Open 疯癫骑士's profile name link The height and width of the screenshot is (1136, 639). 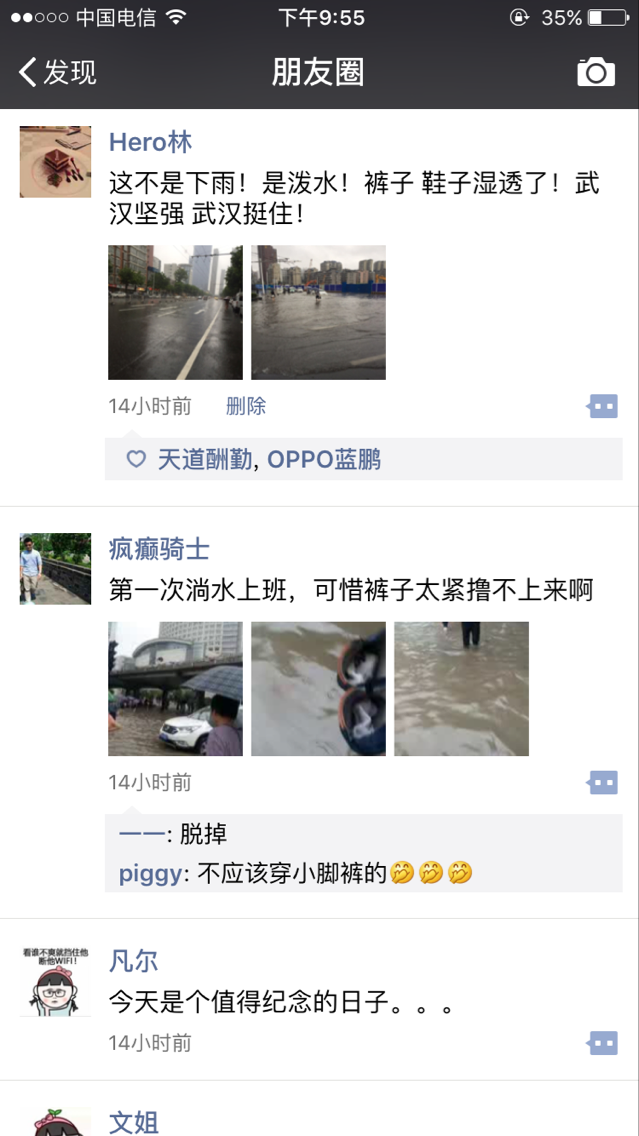click(x=159, y=549)
